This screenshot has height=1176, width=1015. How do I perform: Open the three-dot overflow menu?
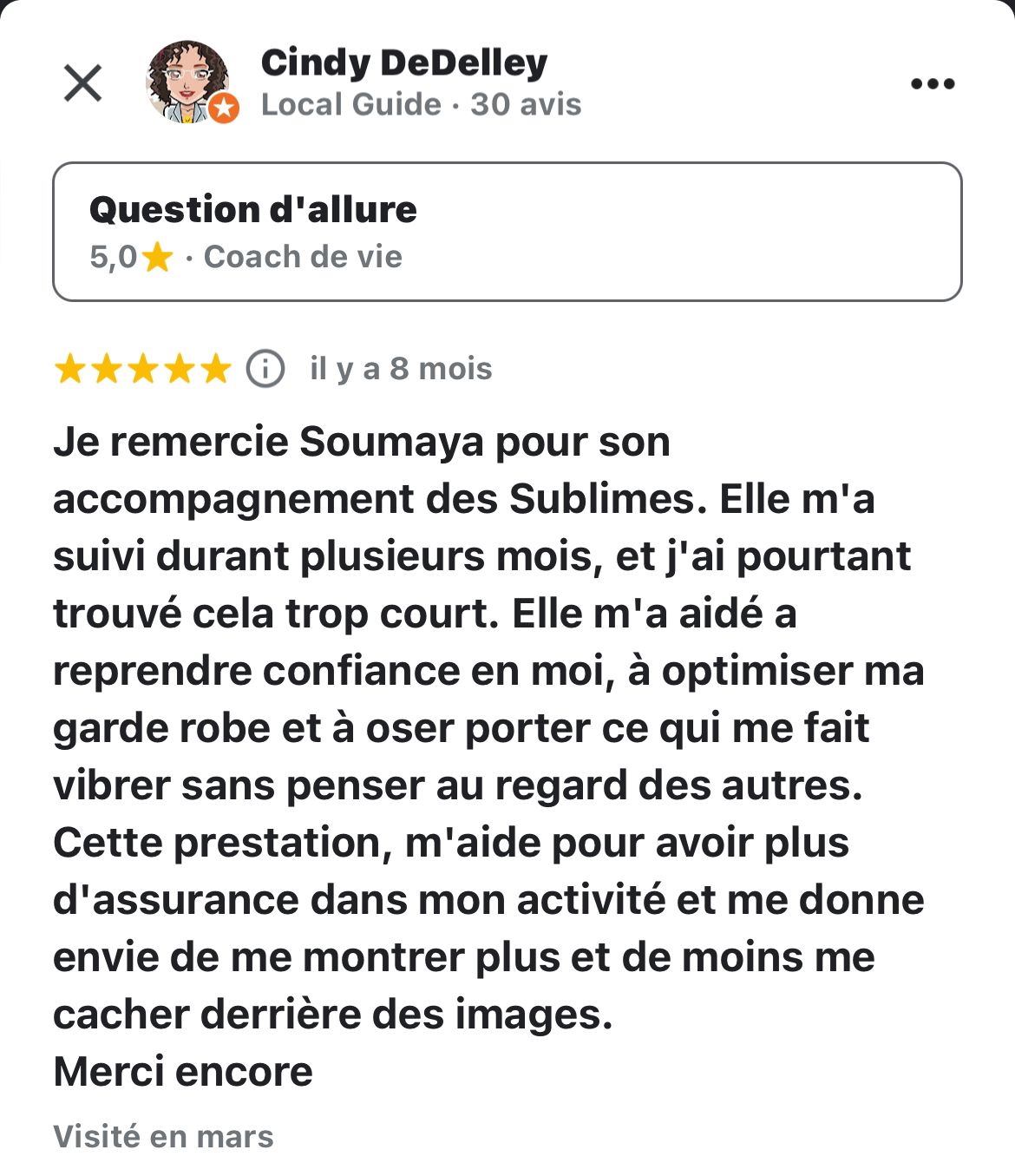pos(933,83)
